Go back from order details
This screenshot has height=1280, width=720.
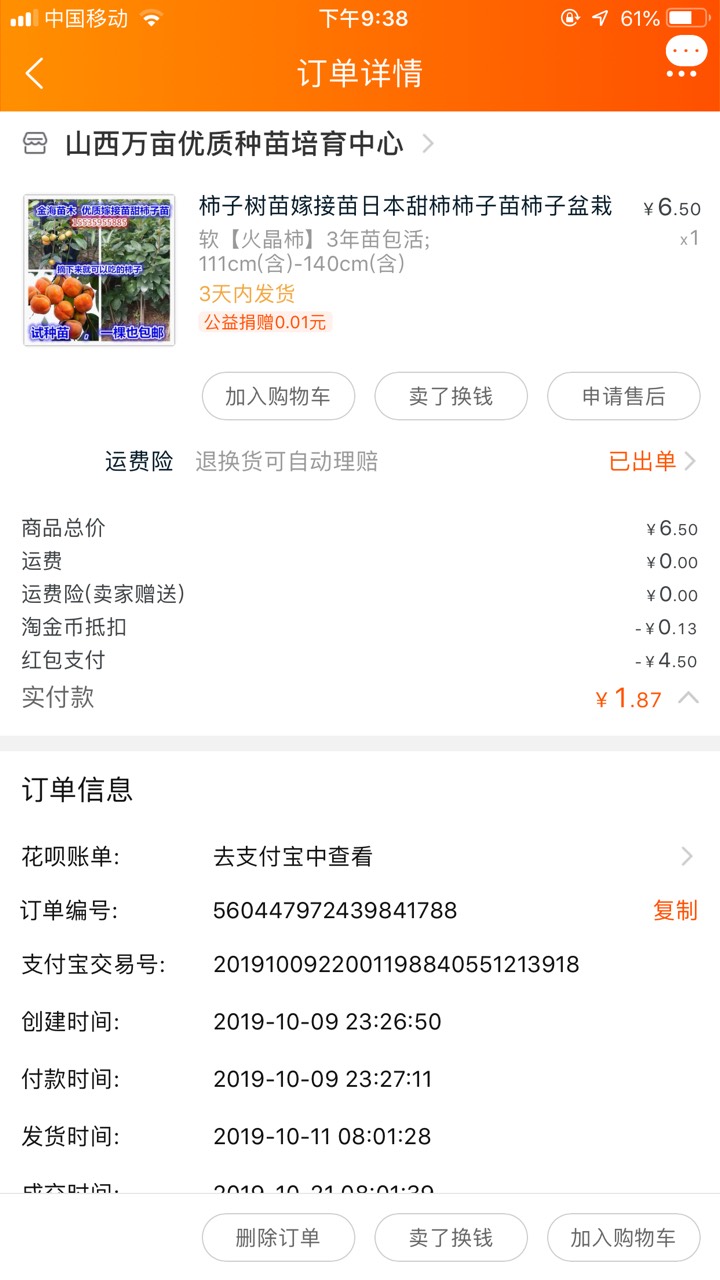(35, 73)
